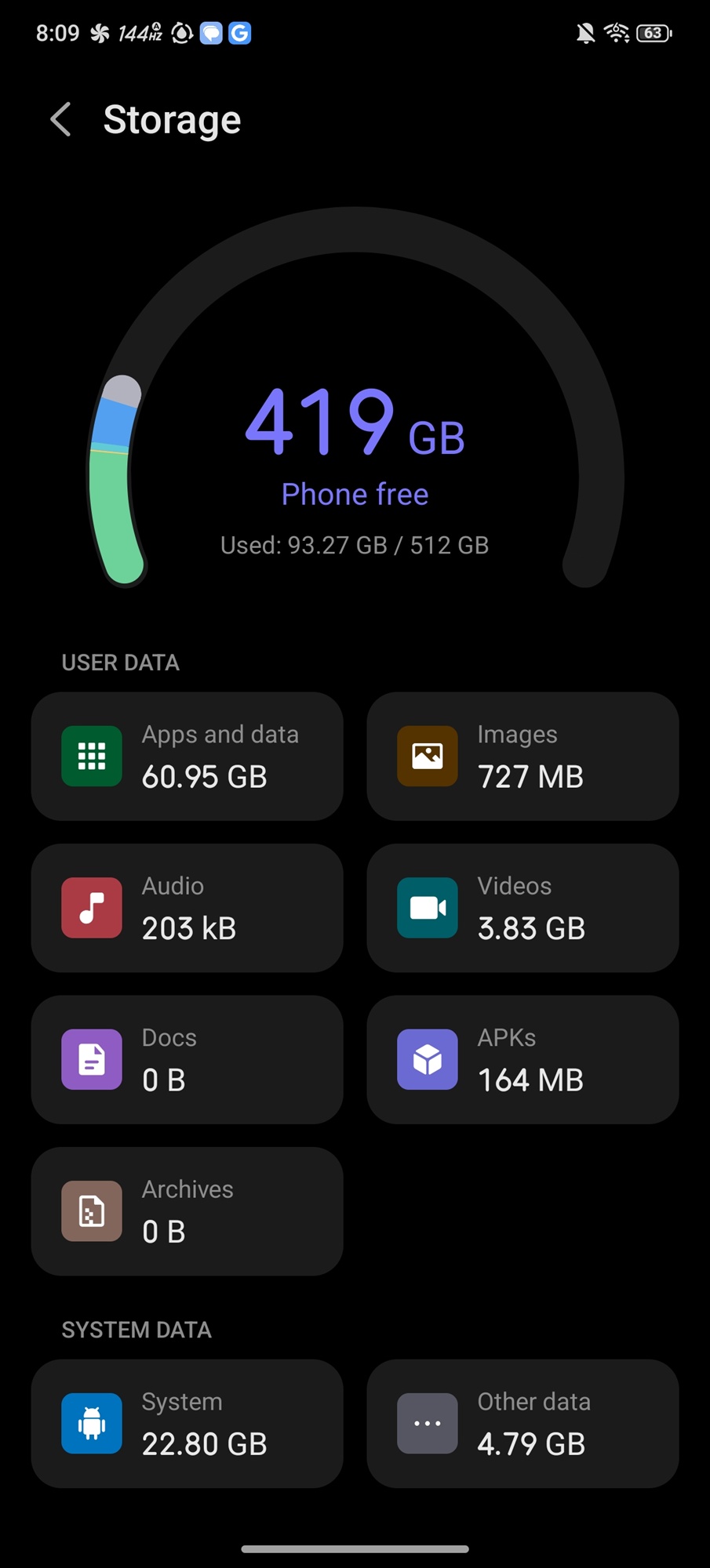
Task: Open the Audio storage card
Action: tap(188, 908)
